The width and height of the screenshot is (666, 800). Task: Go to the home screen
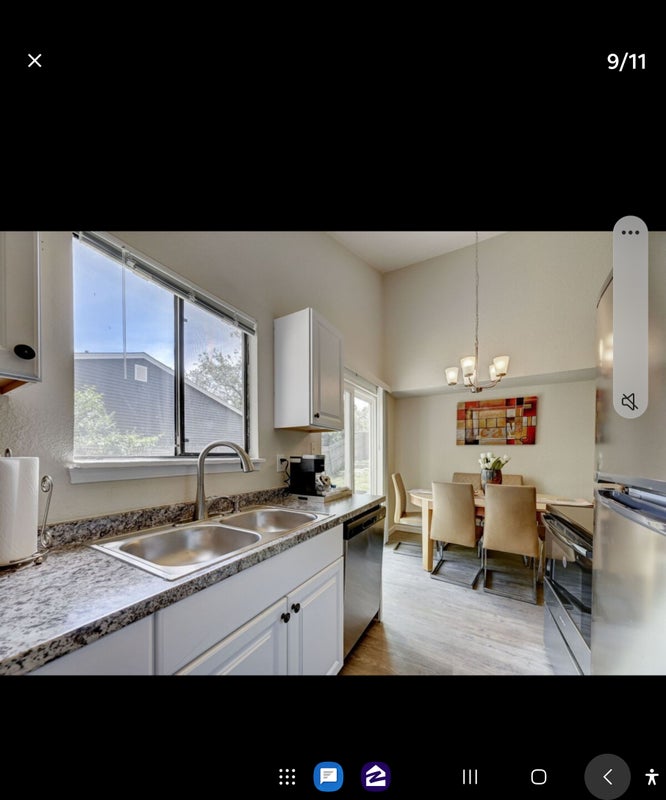539,777
